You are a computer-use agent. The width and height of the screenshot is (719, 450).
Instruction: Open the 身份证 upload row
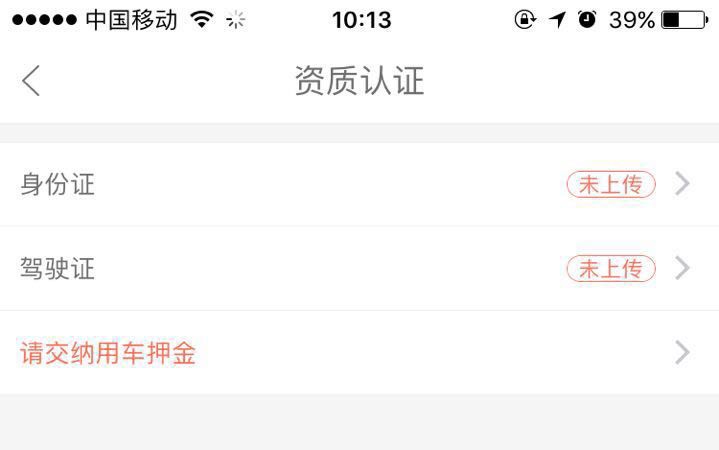coord(359,185)
